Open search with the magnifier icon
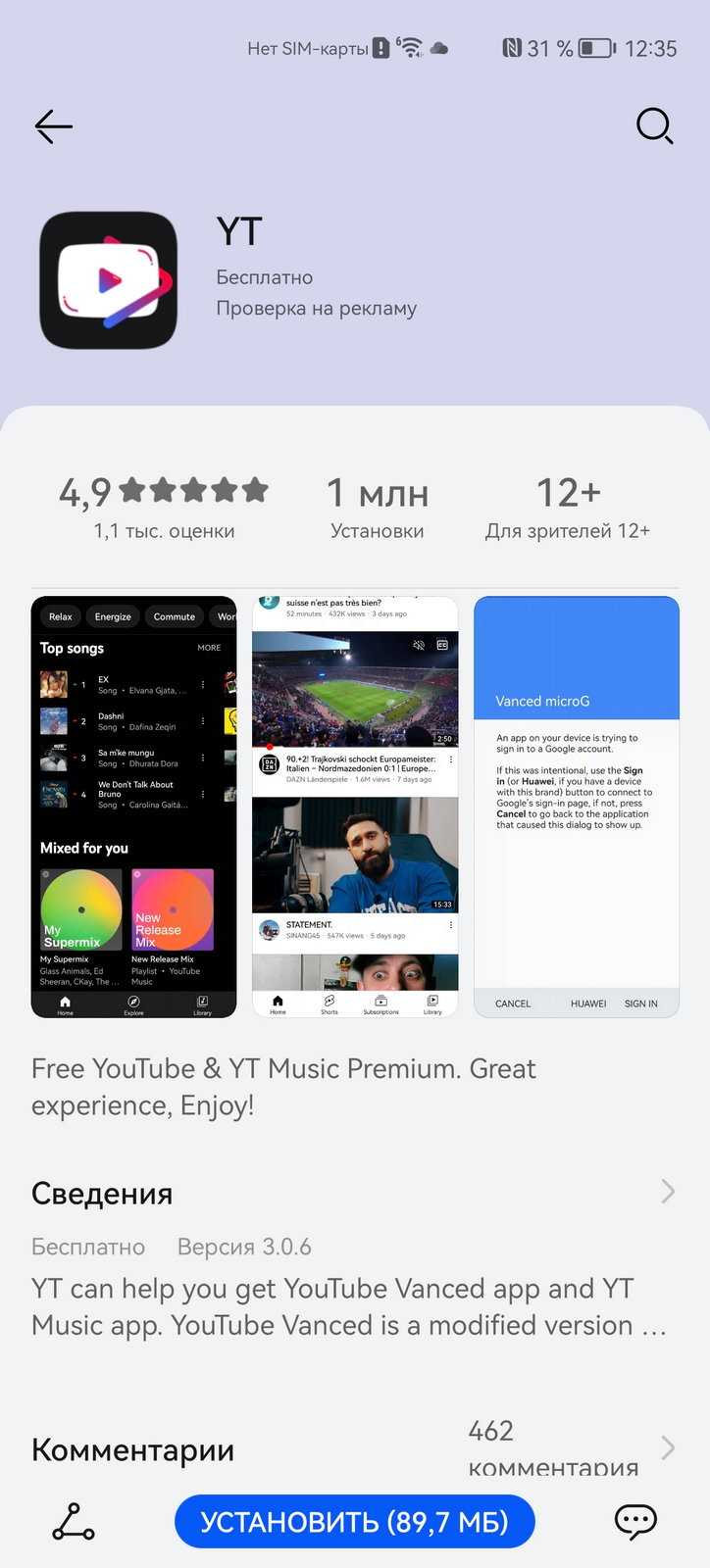The image size is (710, 1568). point(654,126)
